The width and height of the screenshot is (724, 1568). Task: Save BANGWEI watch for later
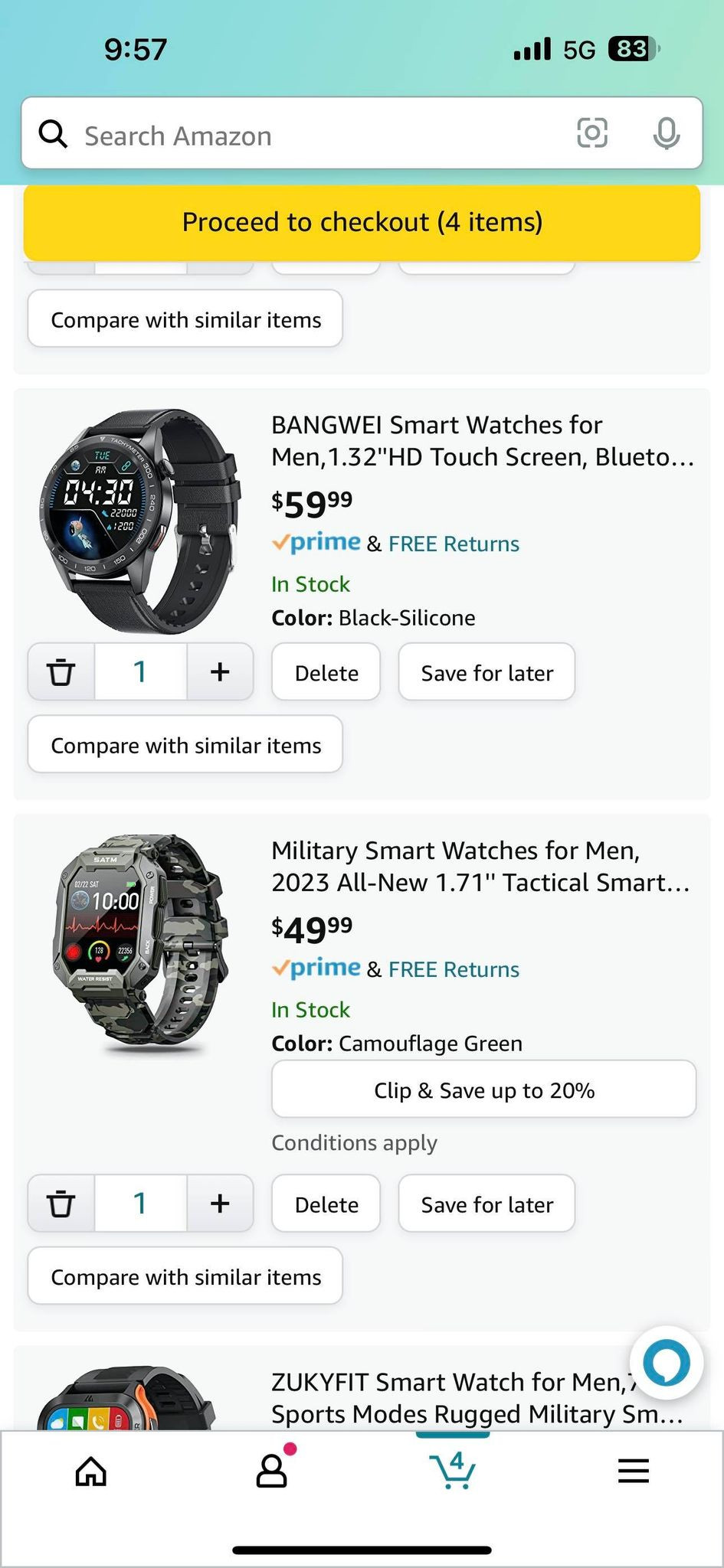tap(486, 672)
